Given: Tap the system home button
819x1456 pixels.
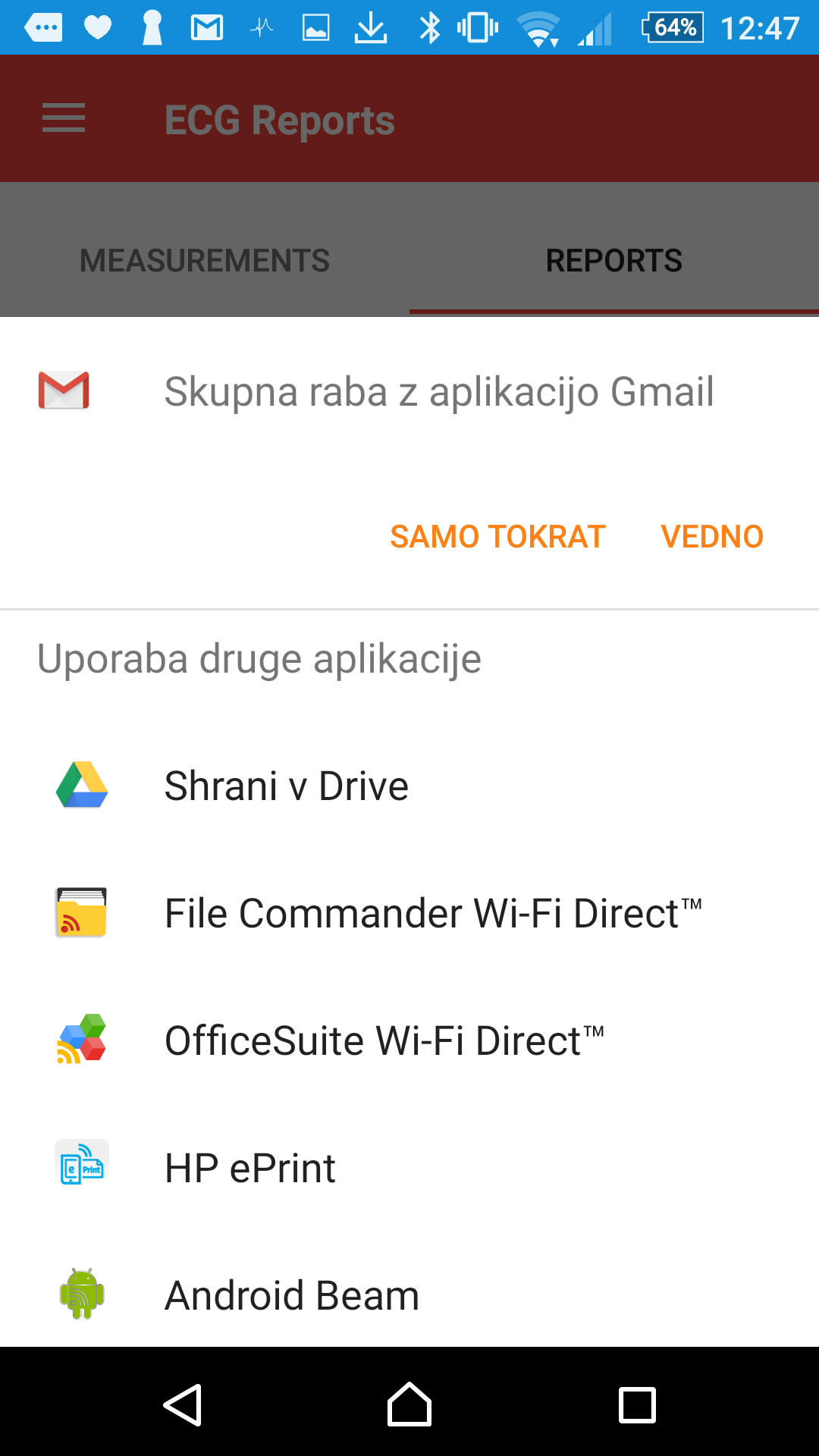Looking at the screenshot, I should coord(409,1404).
